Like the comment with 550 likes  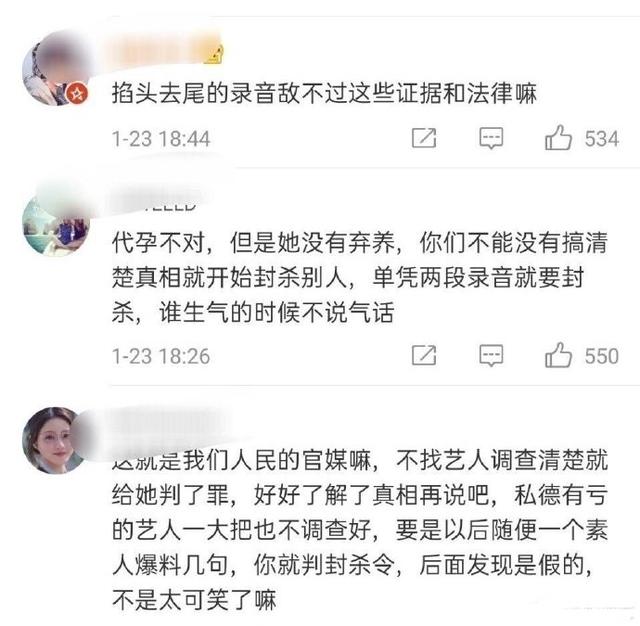558,355
